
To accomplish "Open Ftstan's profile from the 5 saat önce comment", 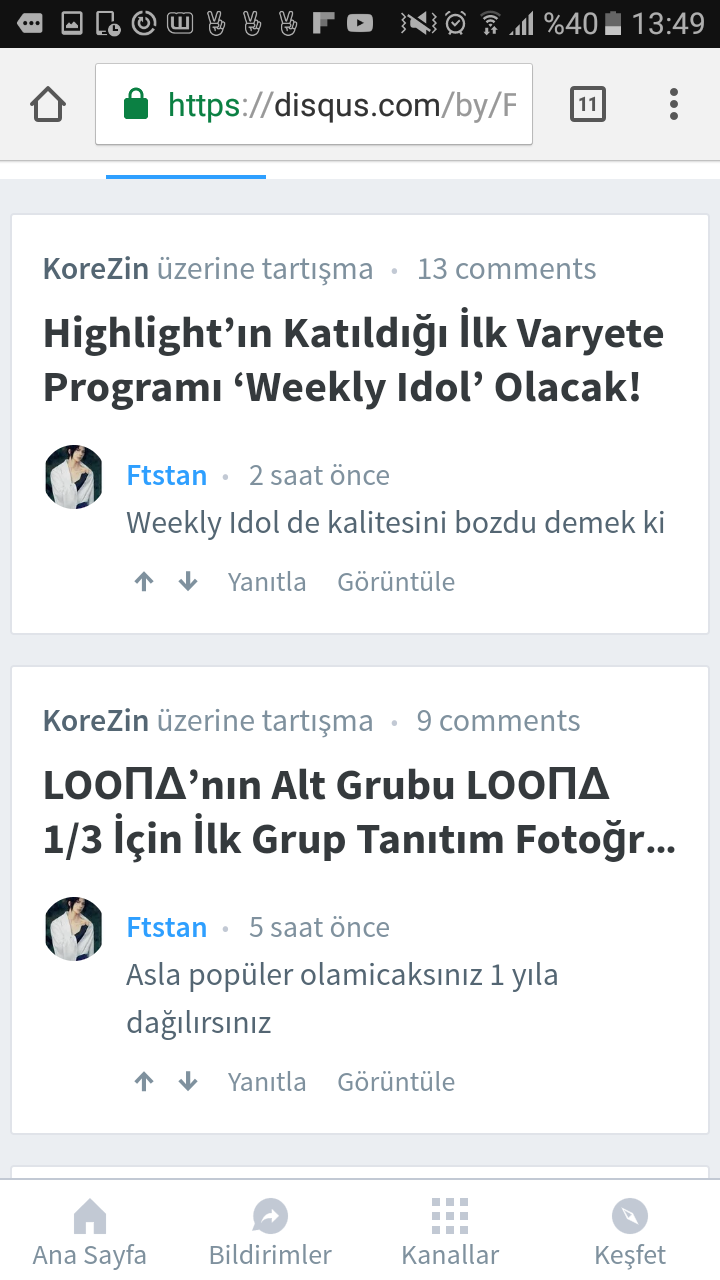I will 167,927.
